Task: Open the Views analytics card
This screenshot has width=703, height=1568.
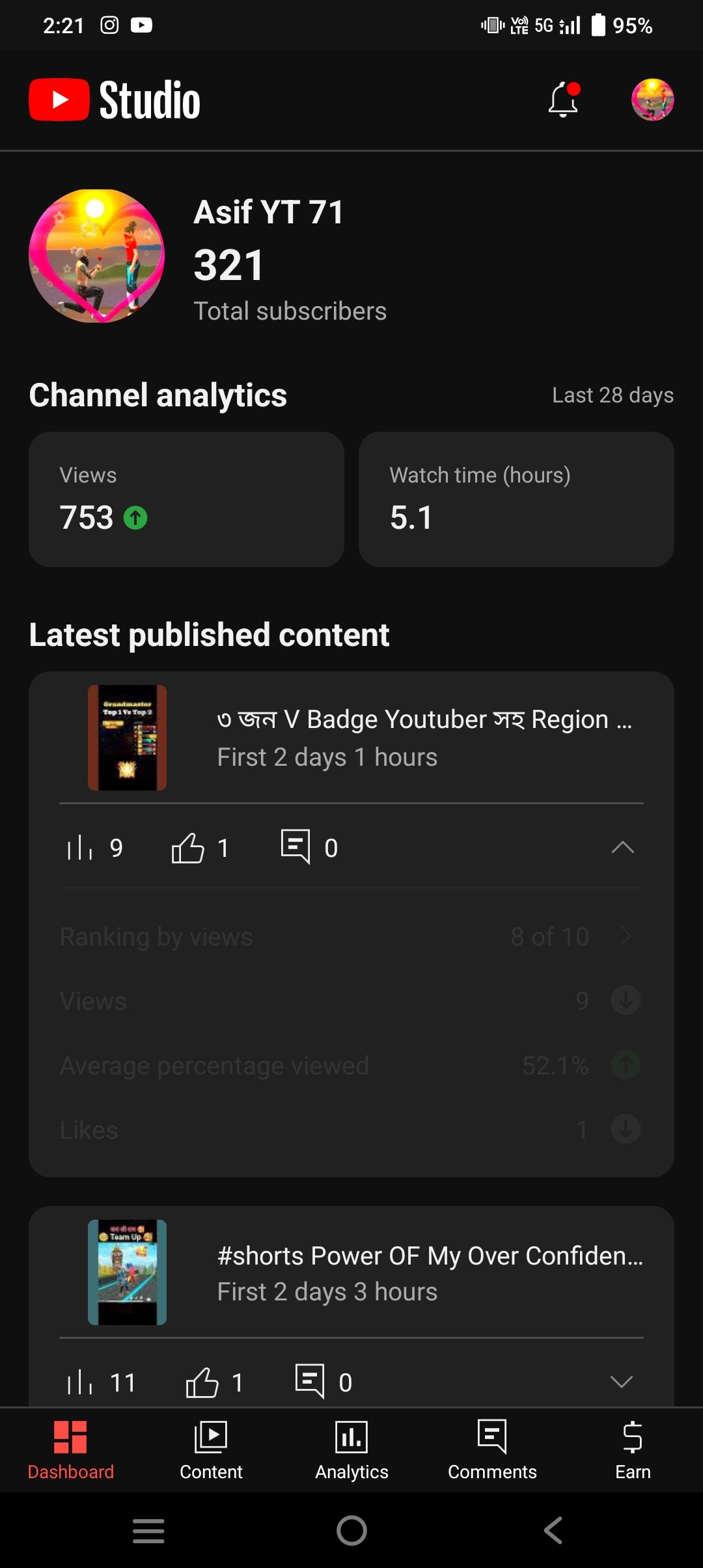Action: coord(186,499)
